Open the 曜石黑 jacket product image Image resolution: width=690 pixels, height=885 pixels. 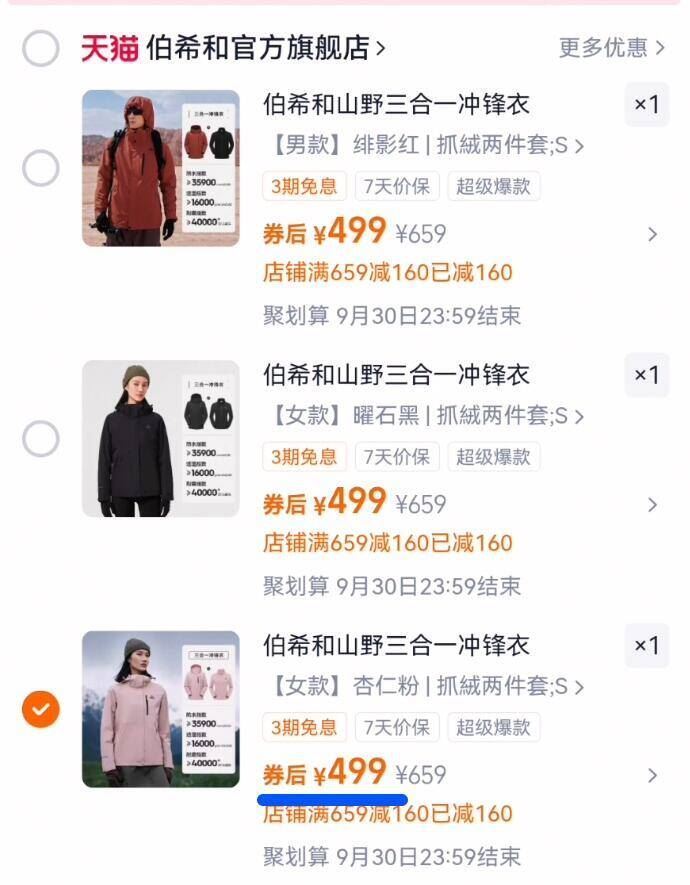(x=160, y=438)
